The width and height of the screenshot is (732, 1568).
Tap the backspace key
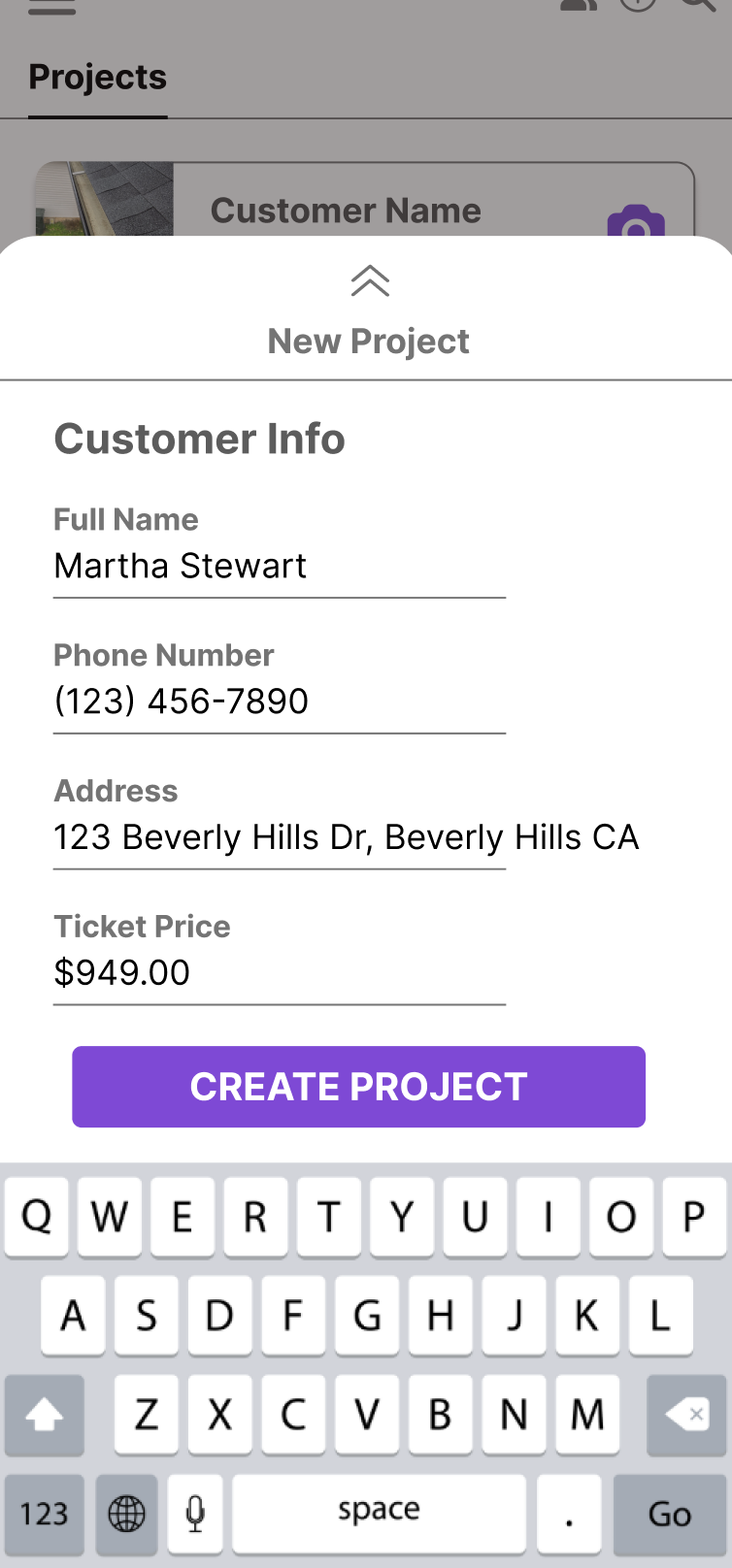tap(686, 1416)
